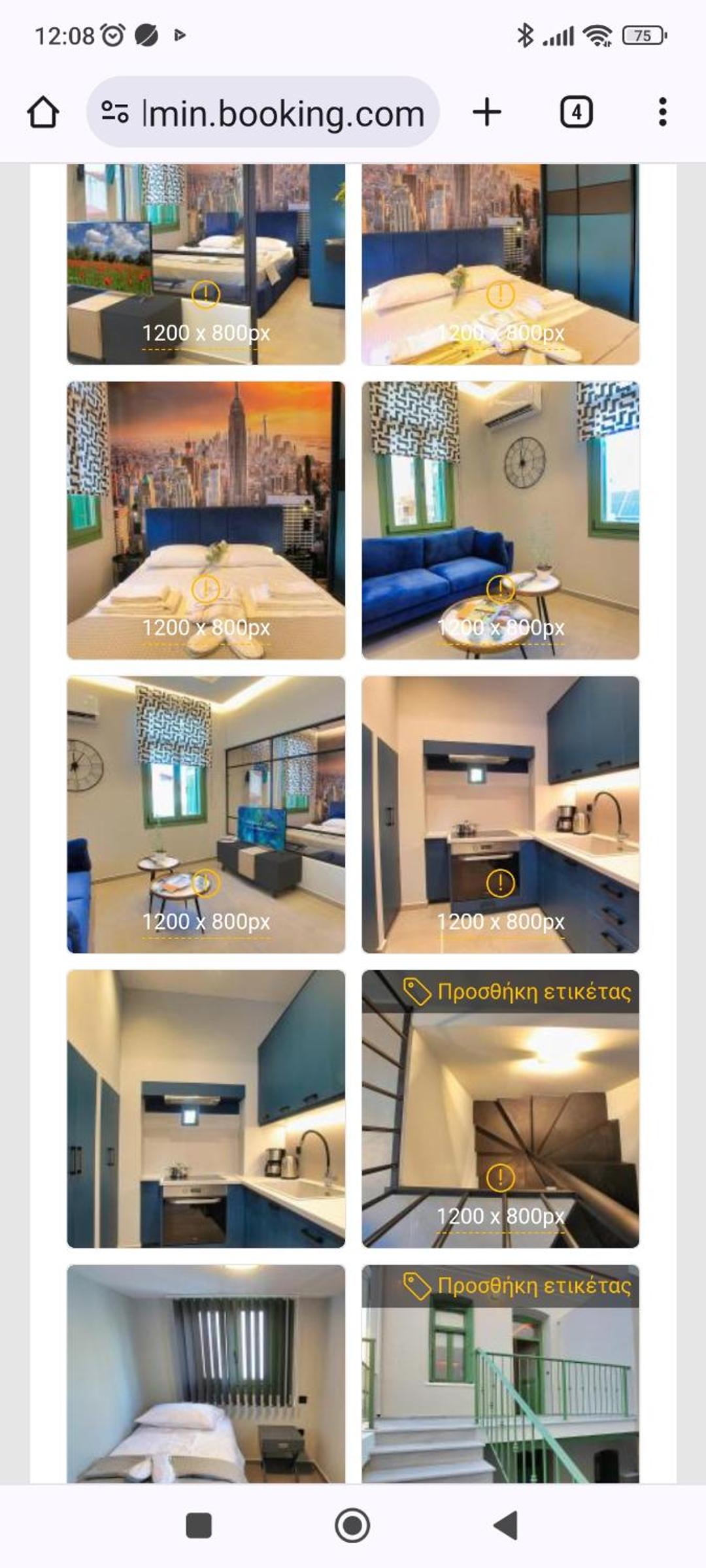
Task: Open the blue sofa and wall clock photo
Action: click(x=501, y=520)
